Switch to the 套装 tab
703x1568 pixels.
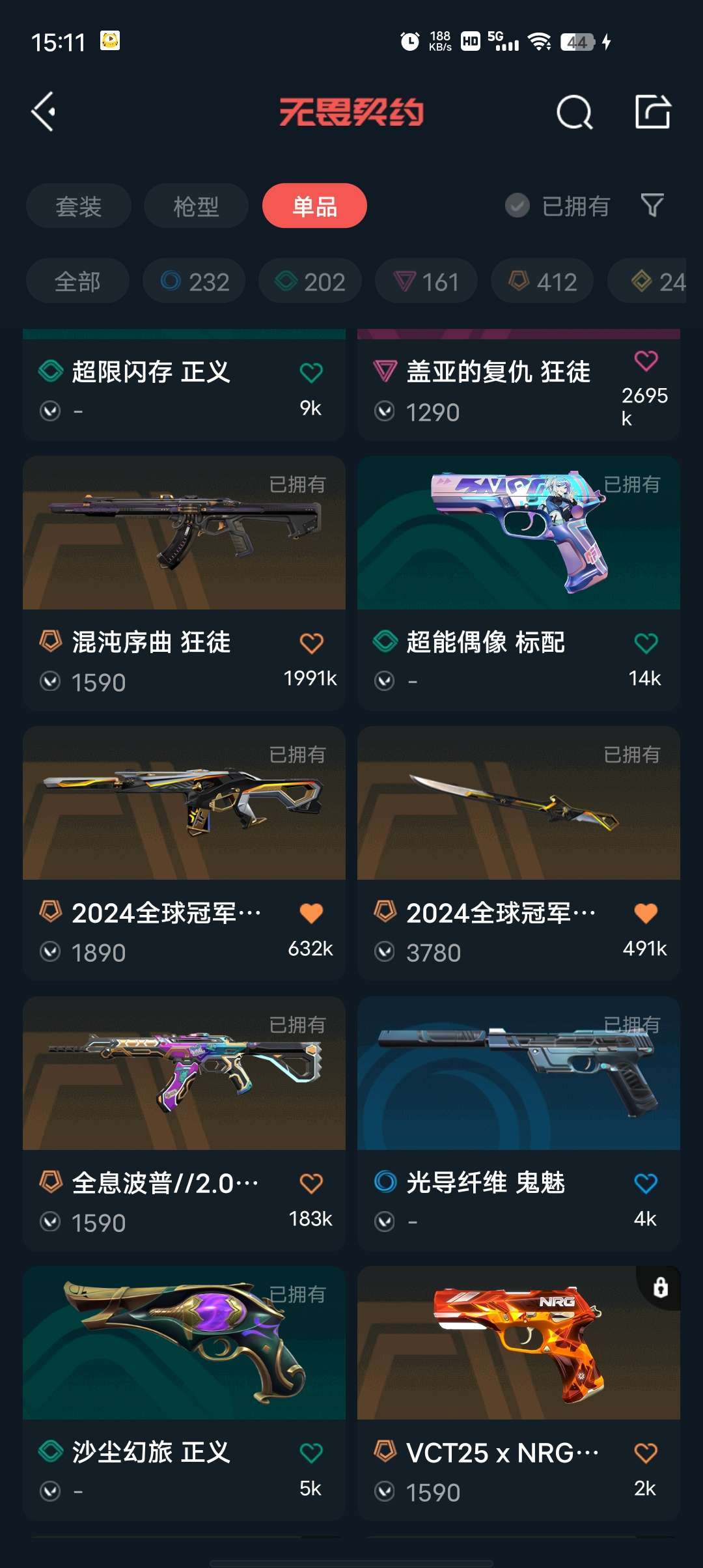(79, 206)
